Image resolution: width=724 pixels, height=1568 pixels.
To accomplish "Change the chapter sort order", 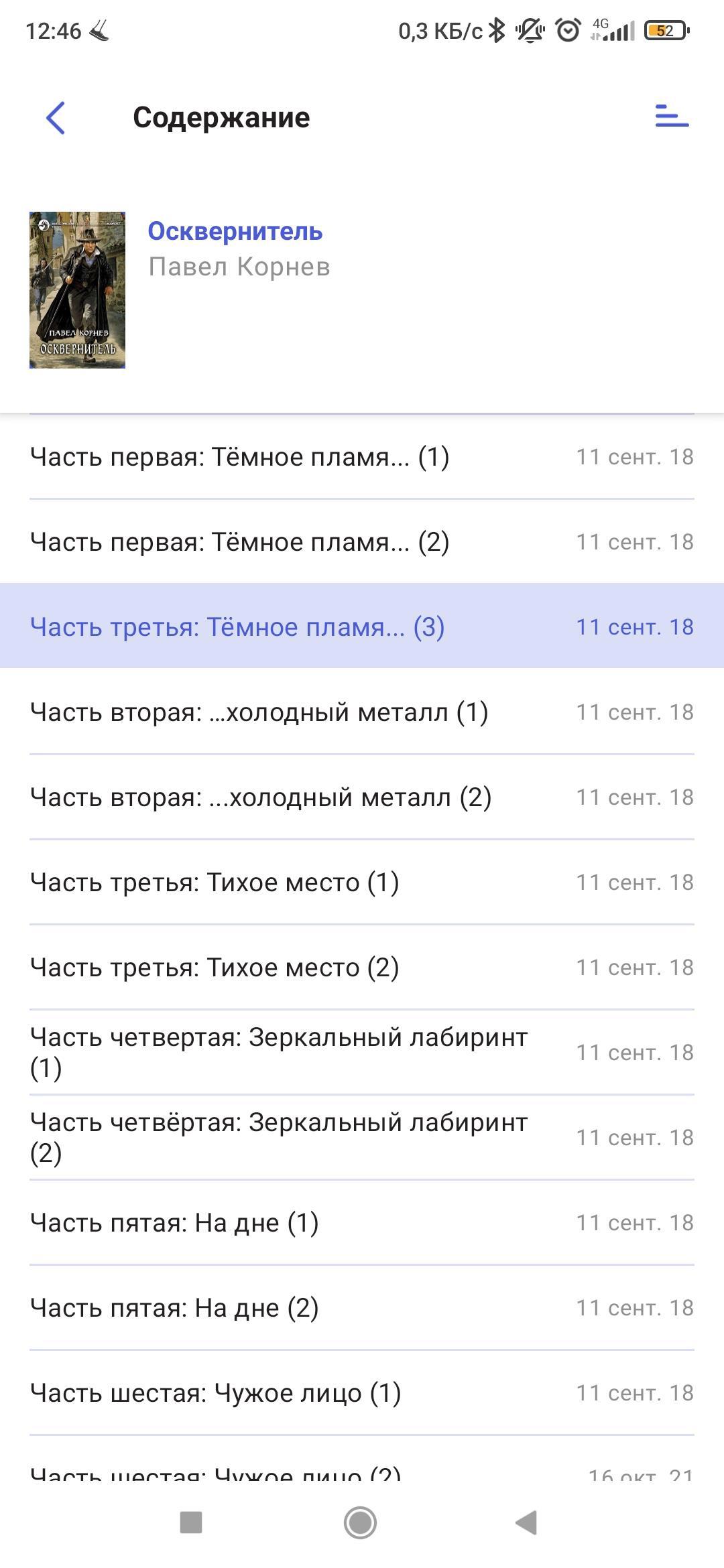I will 671,117.
